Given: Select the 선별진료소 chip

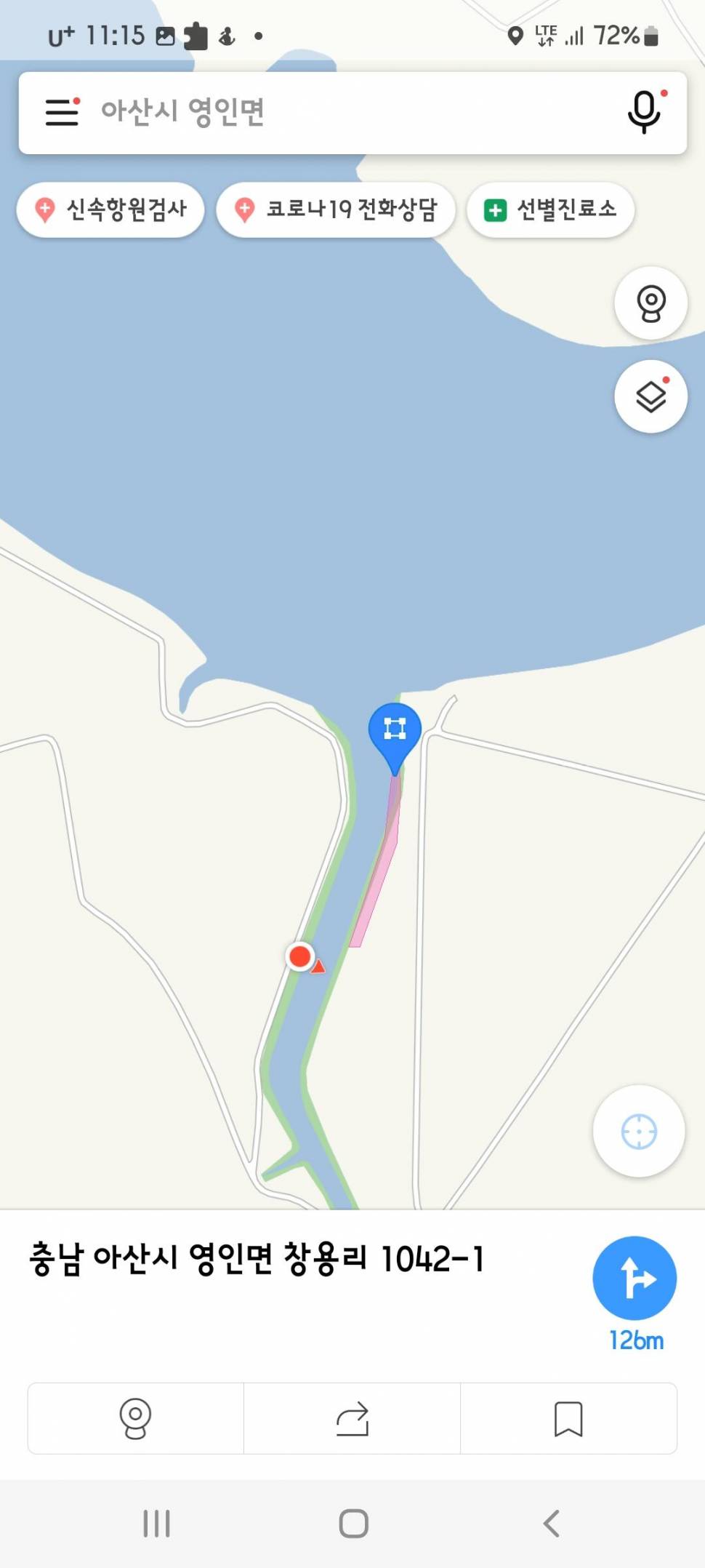Looking at the screenshot, I should (550, 209).
